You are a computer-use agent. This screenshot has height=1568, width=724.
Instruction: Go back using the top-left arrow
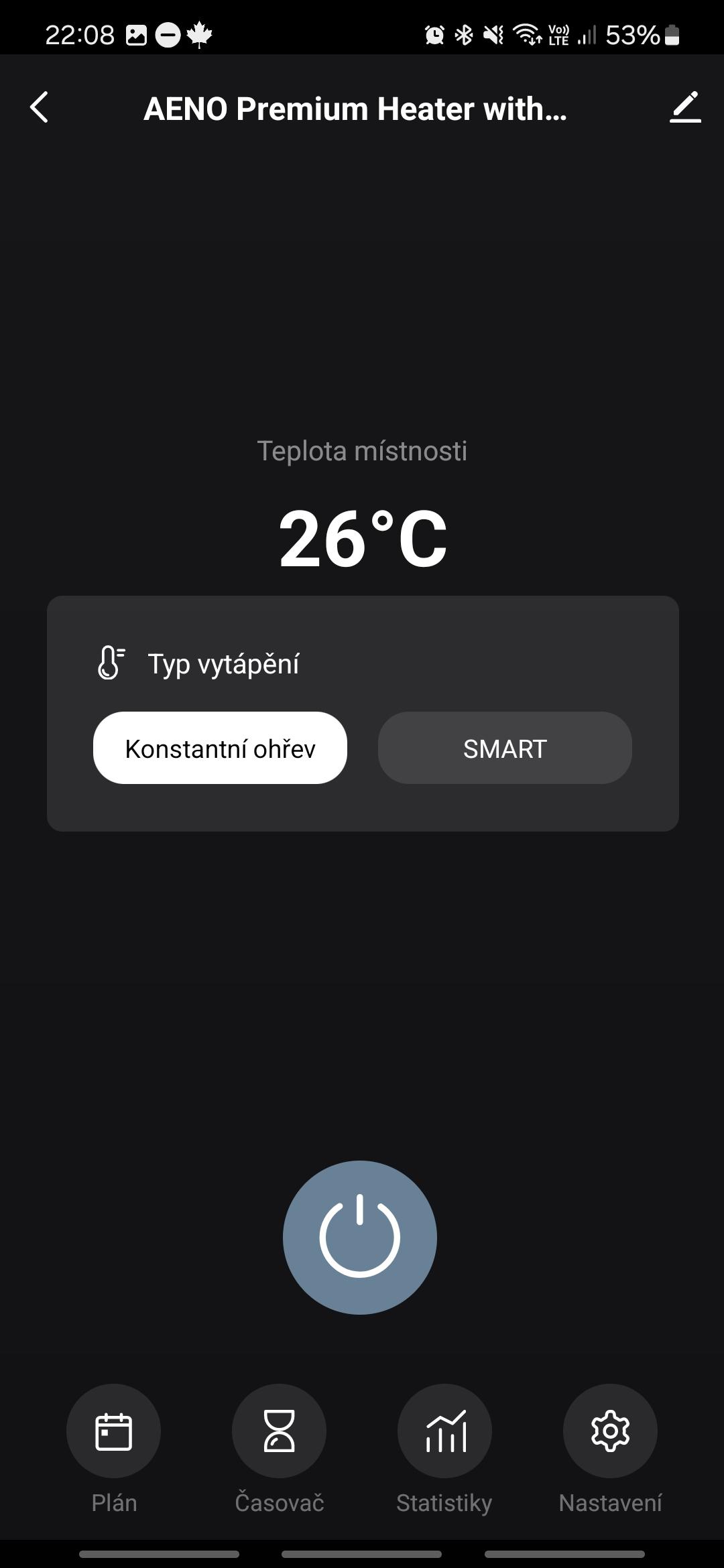[x=40, y=108]
